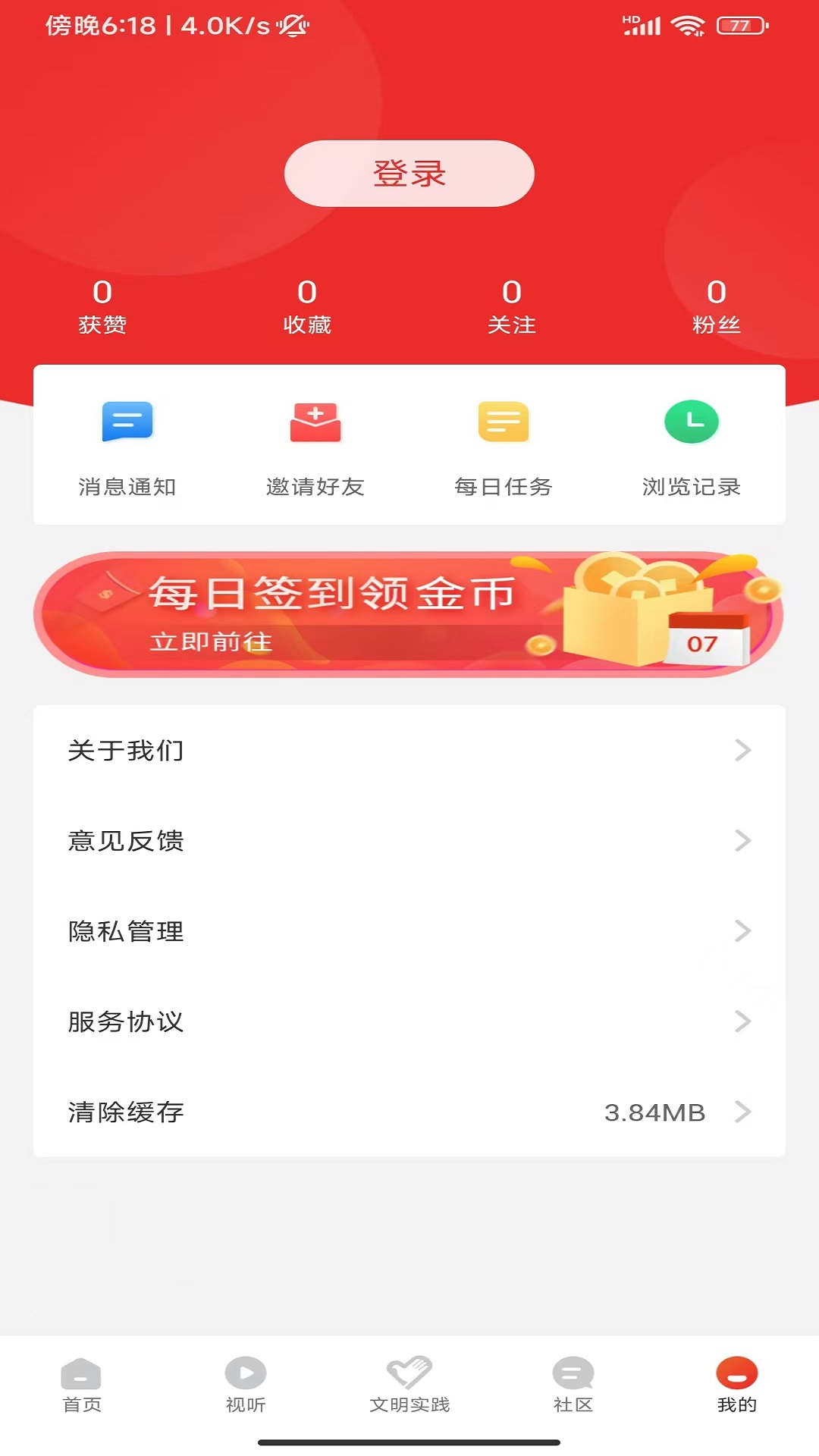Tap the 登录 login button
819x1456 pixels.
(409, 173)
